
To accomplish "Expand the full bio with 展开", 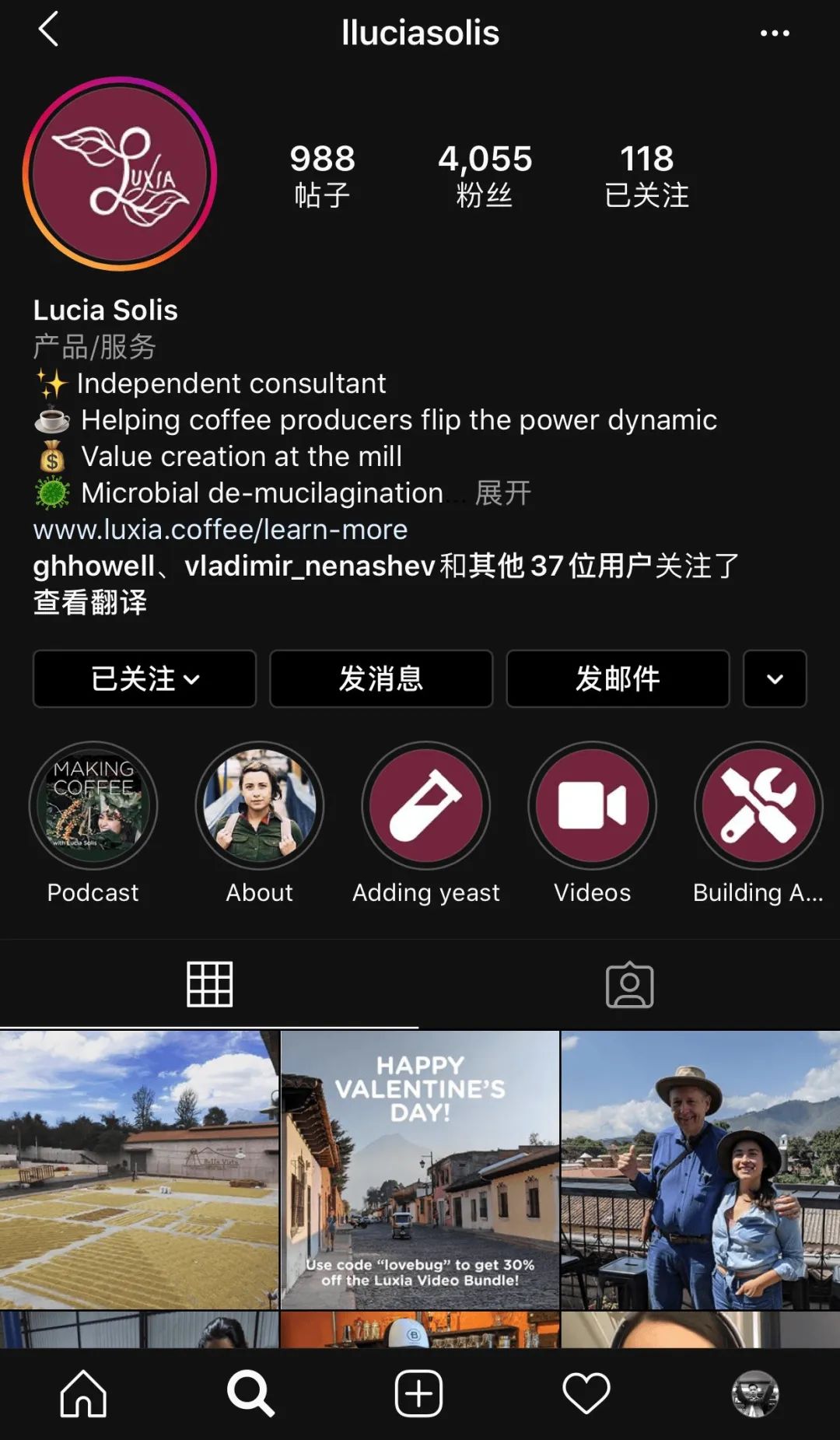I will click(503, 493).
